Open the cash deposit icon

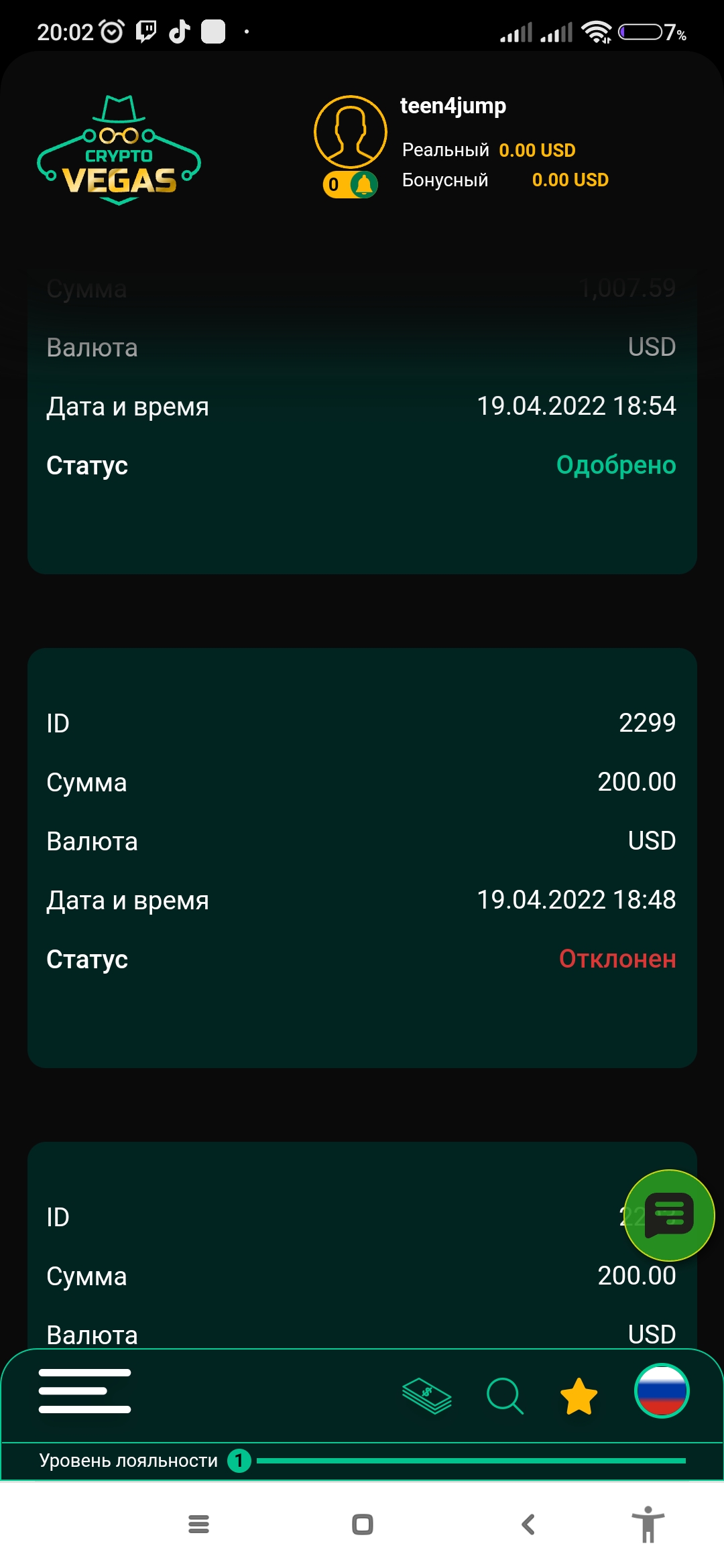point(426,1396)
